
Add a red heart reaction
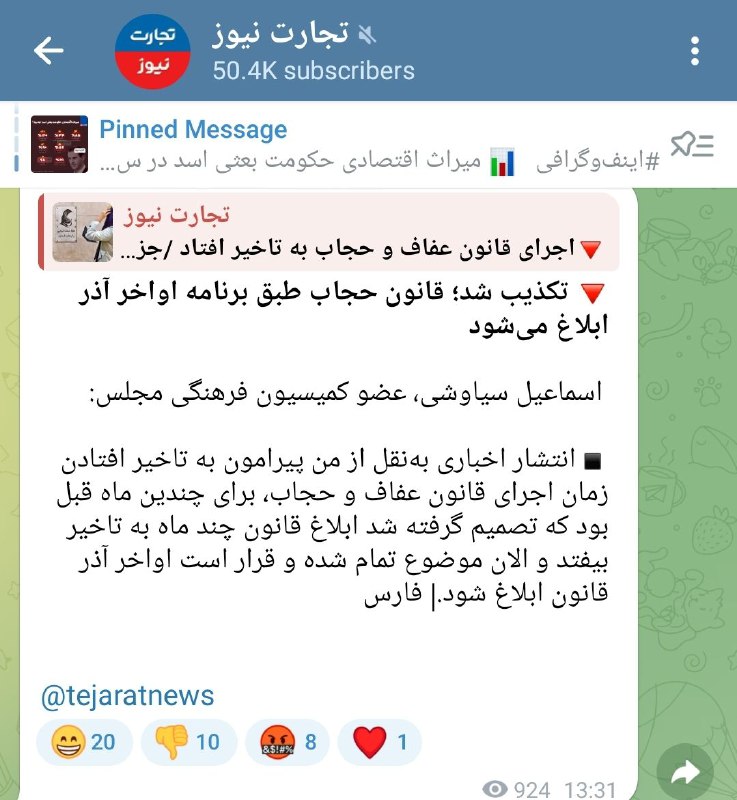point(379,743)
